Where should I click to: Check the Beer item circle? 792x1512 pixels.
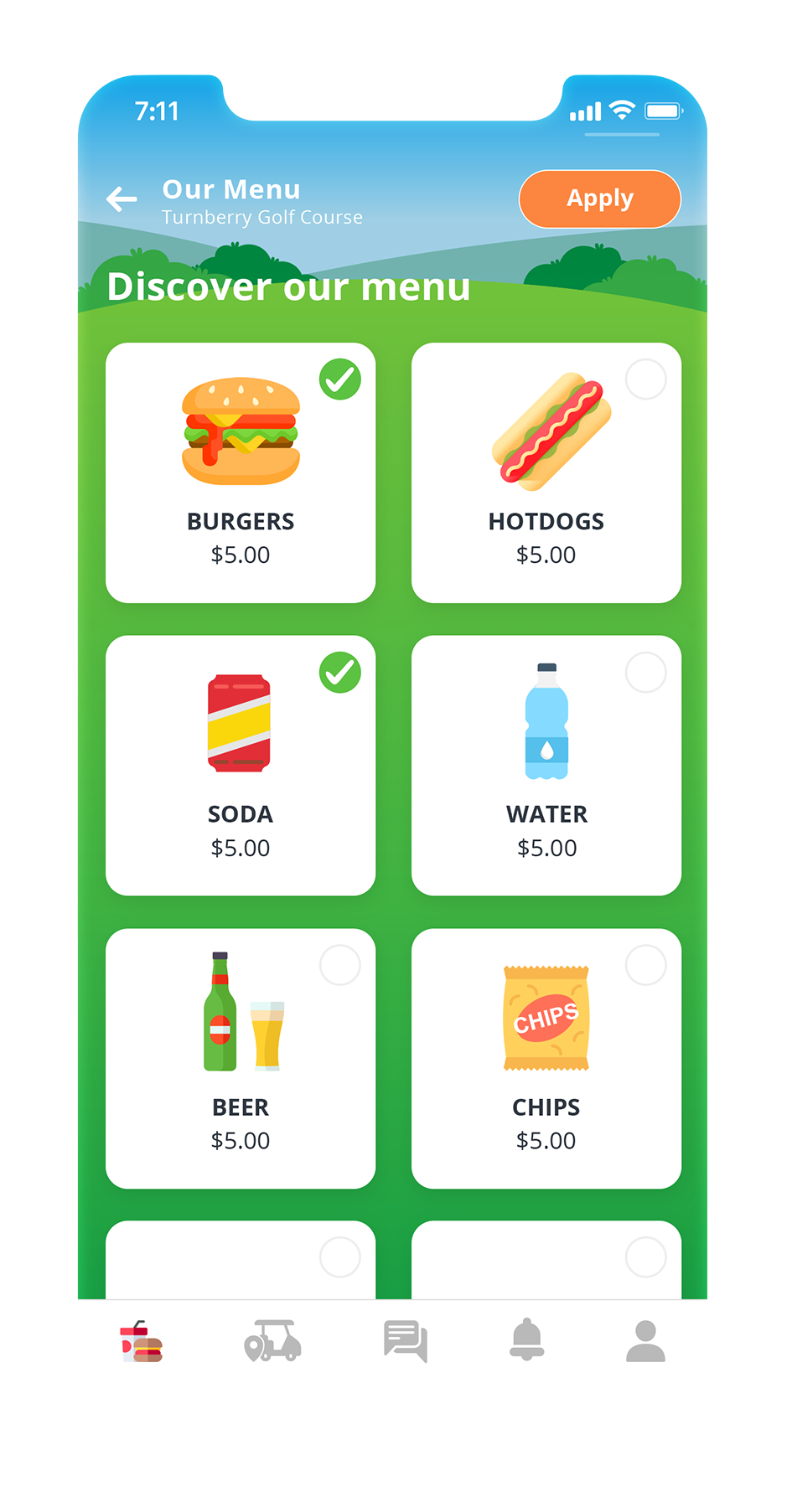tap(339, 965)
